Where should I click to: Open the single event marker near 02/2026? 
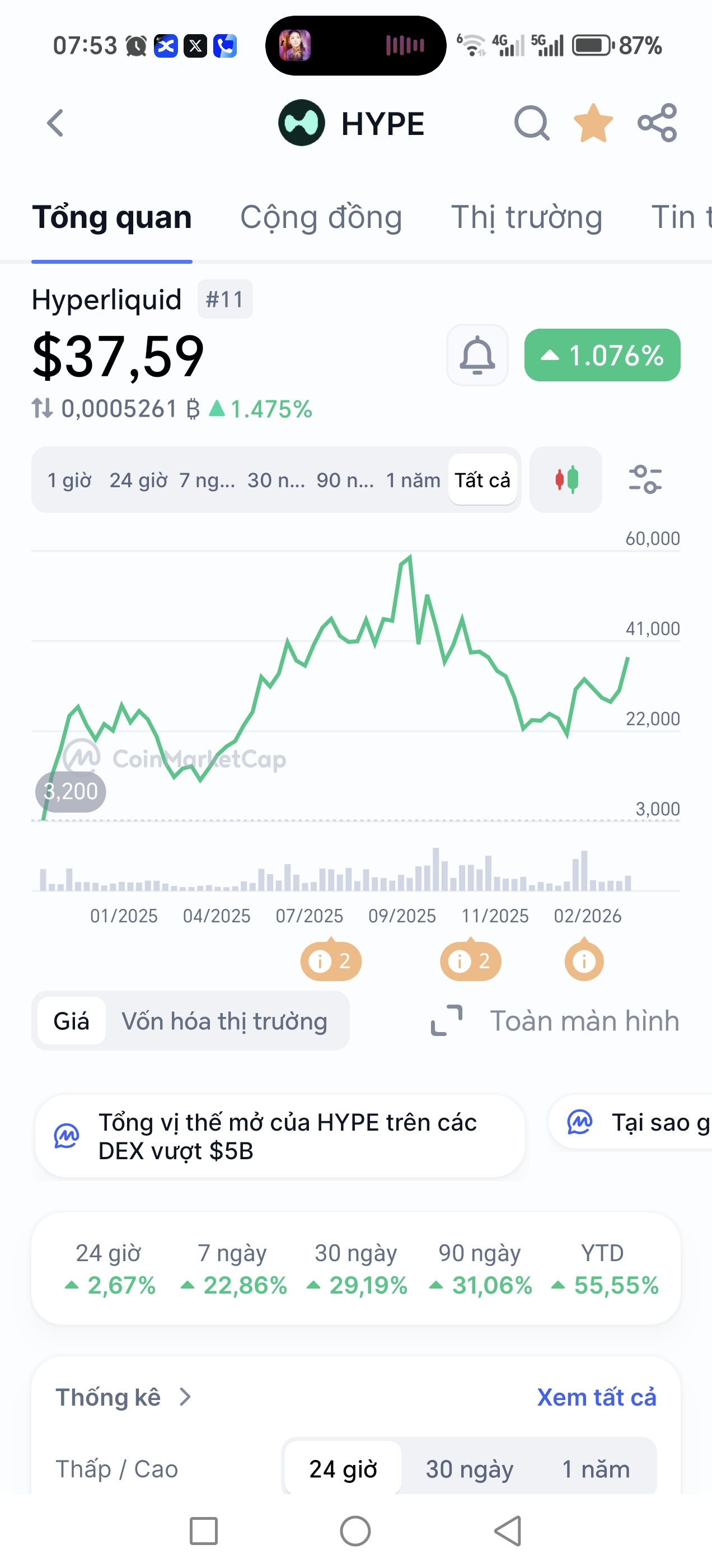tap(584, 961)
